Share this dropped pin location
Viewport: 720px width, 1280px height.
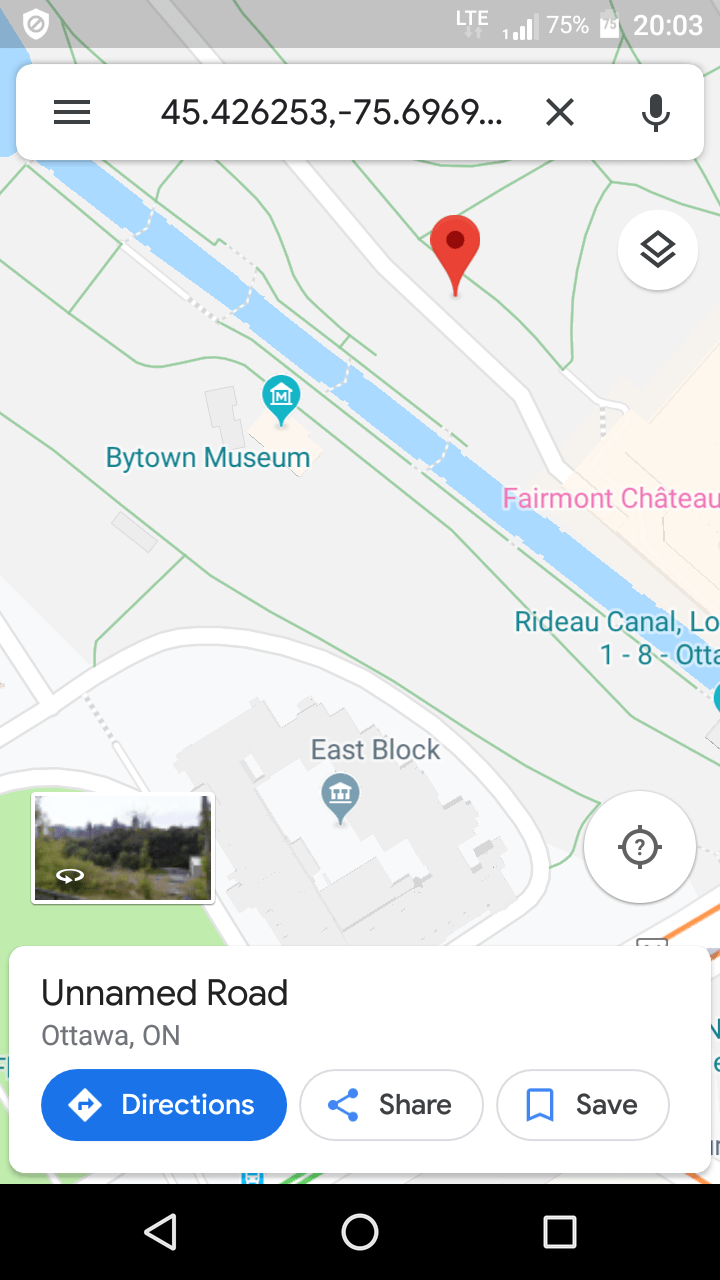tap(391, 1105)
